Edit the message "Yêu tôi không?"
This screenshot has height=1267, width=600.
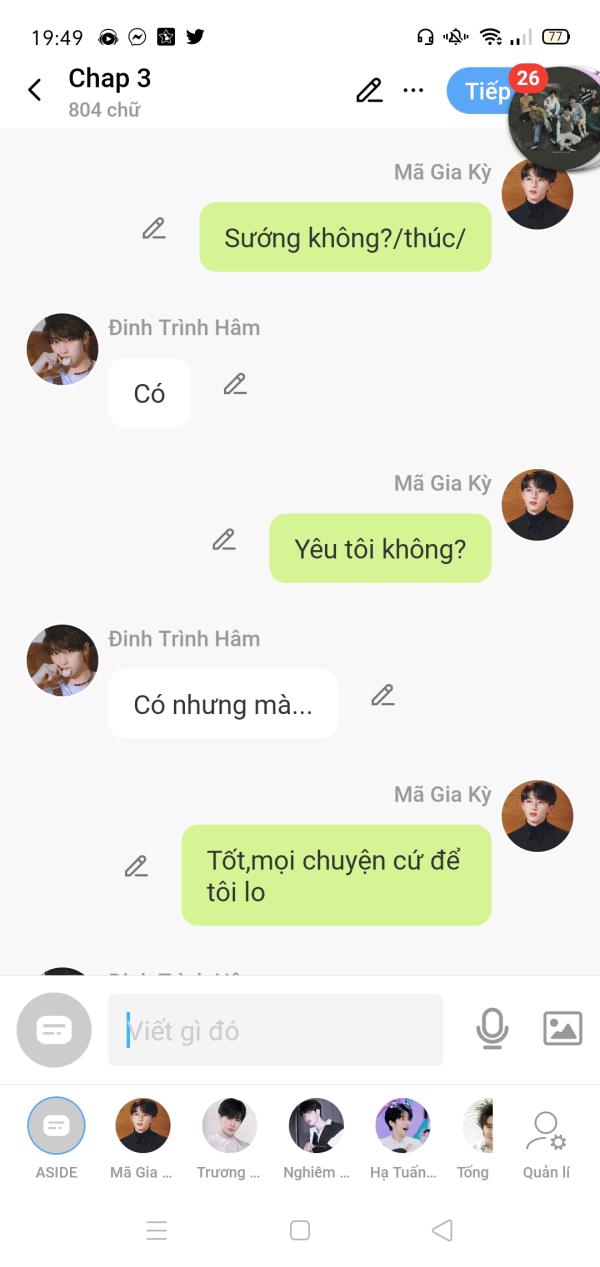(x=224, y=540)
